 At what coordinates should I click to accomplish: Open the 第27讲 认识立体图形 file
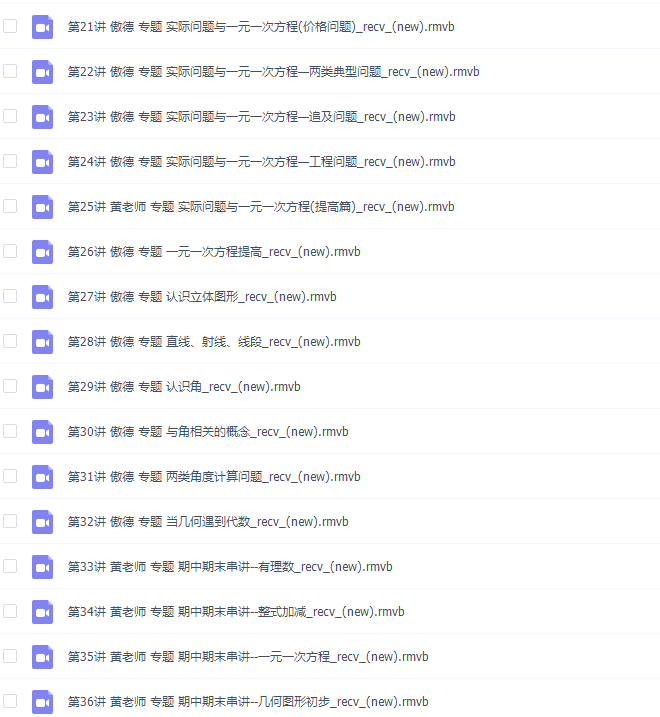[202, 297]
